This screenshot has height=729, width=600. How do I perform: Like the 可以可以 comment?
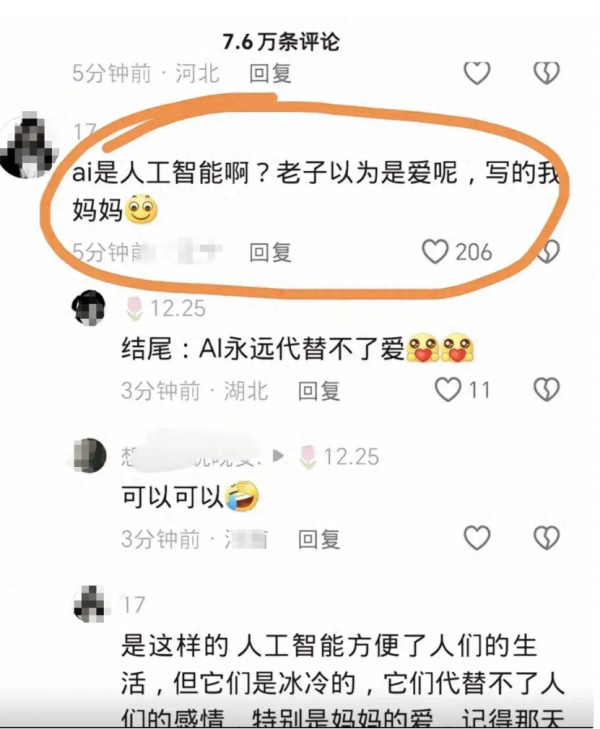(x=477, y=538)
